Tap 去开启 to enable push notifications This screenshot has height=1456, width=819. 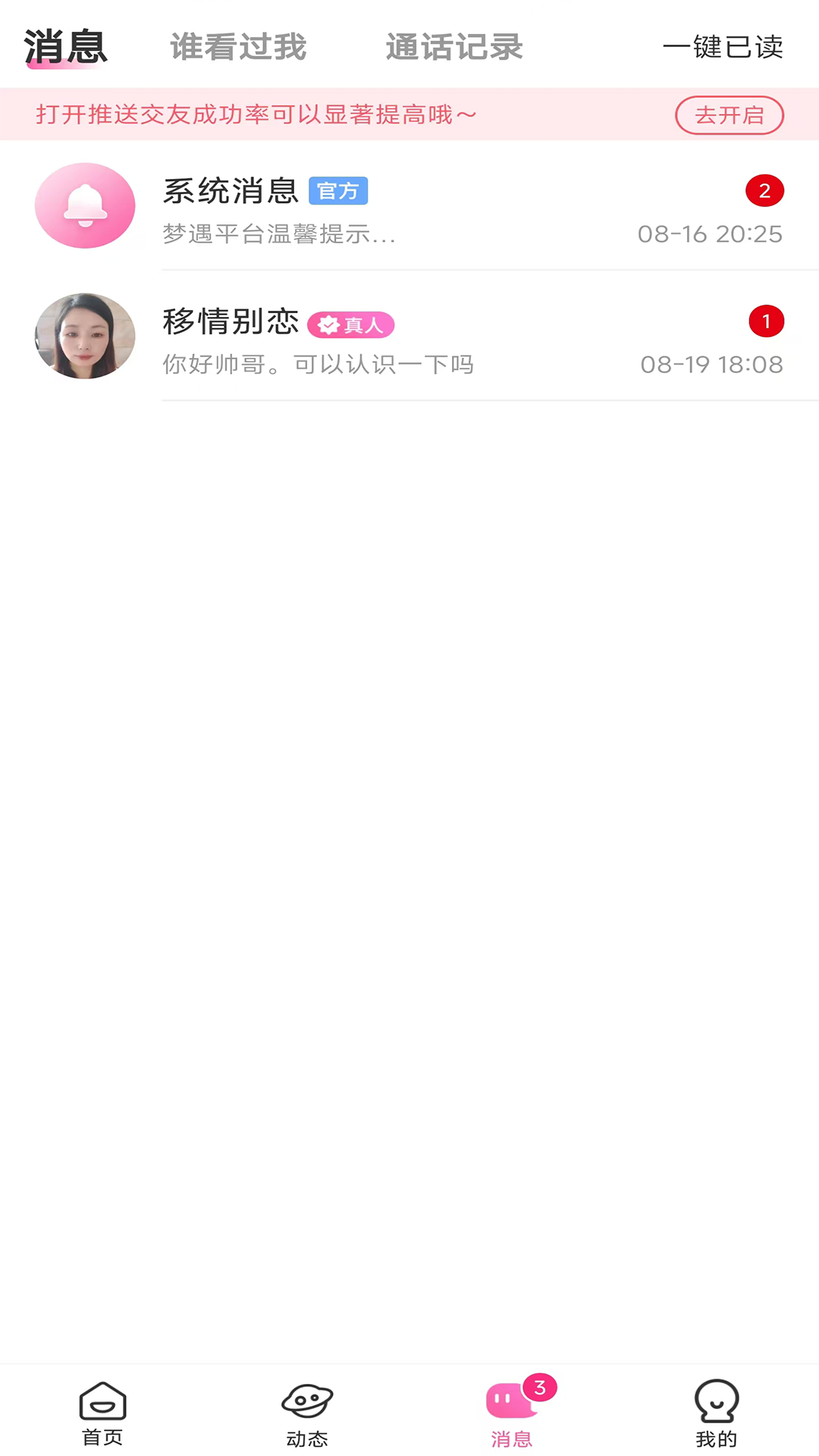coord(729,115)
